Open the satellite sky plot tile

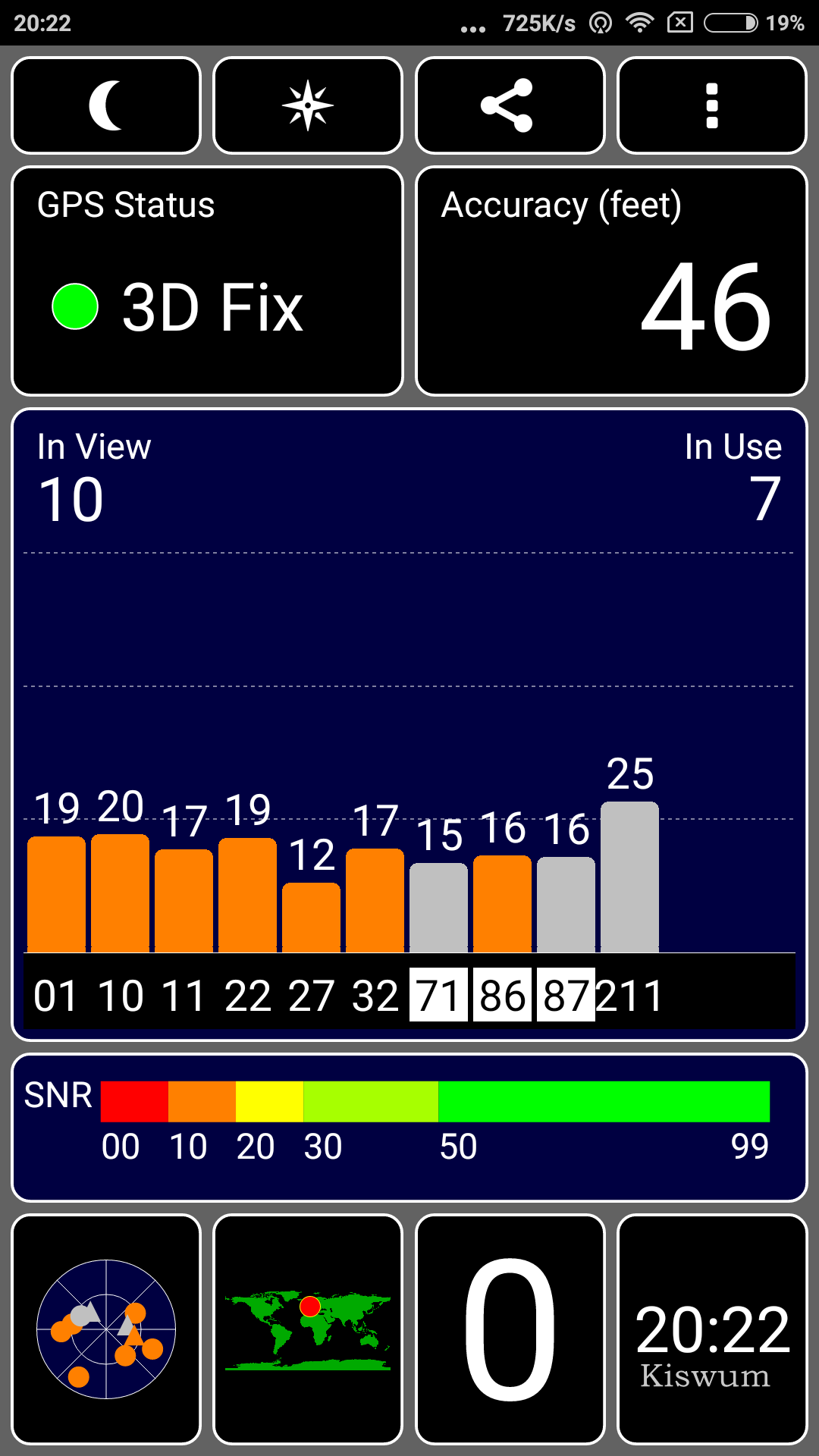point(106,1329)
